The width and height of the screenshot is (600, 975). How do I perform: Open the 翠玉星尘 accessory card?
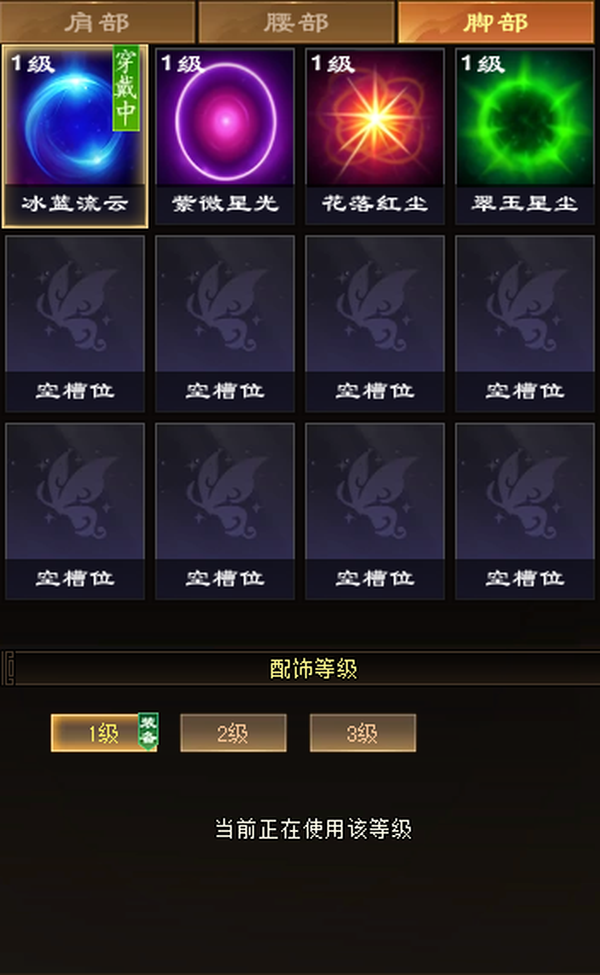[x=525, y=136]
